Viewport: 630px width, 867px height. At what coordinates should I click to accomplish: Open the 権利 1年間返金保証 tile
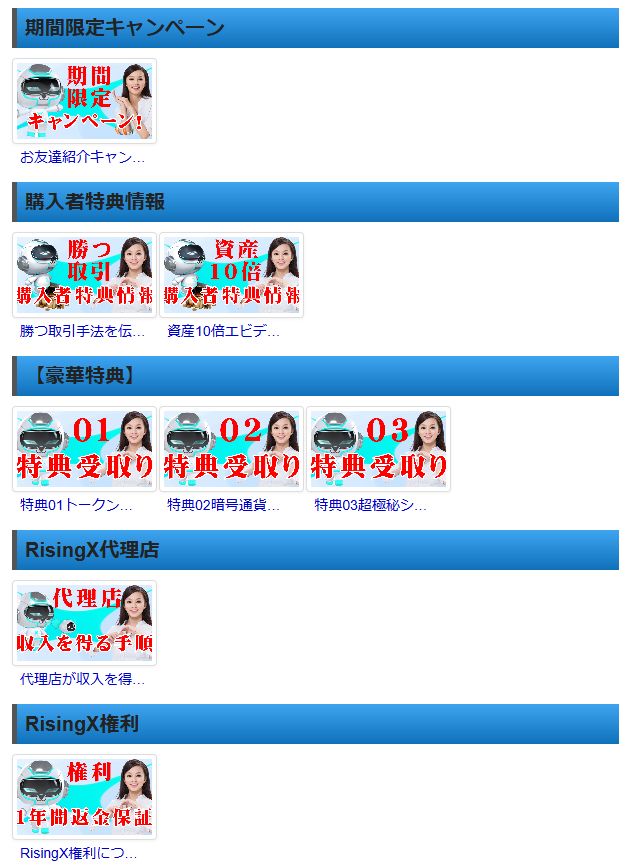pyautogui.click(x=84, y=796)
